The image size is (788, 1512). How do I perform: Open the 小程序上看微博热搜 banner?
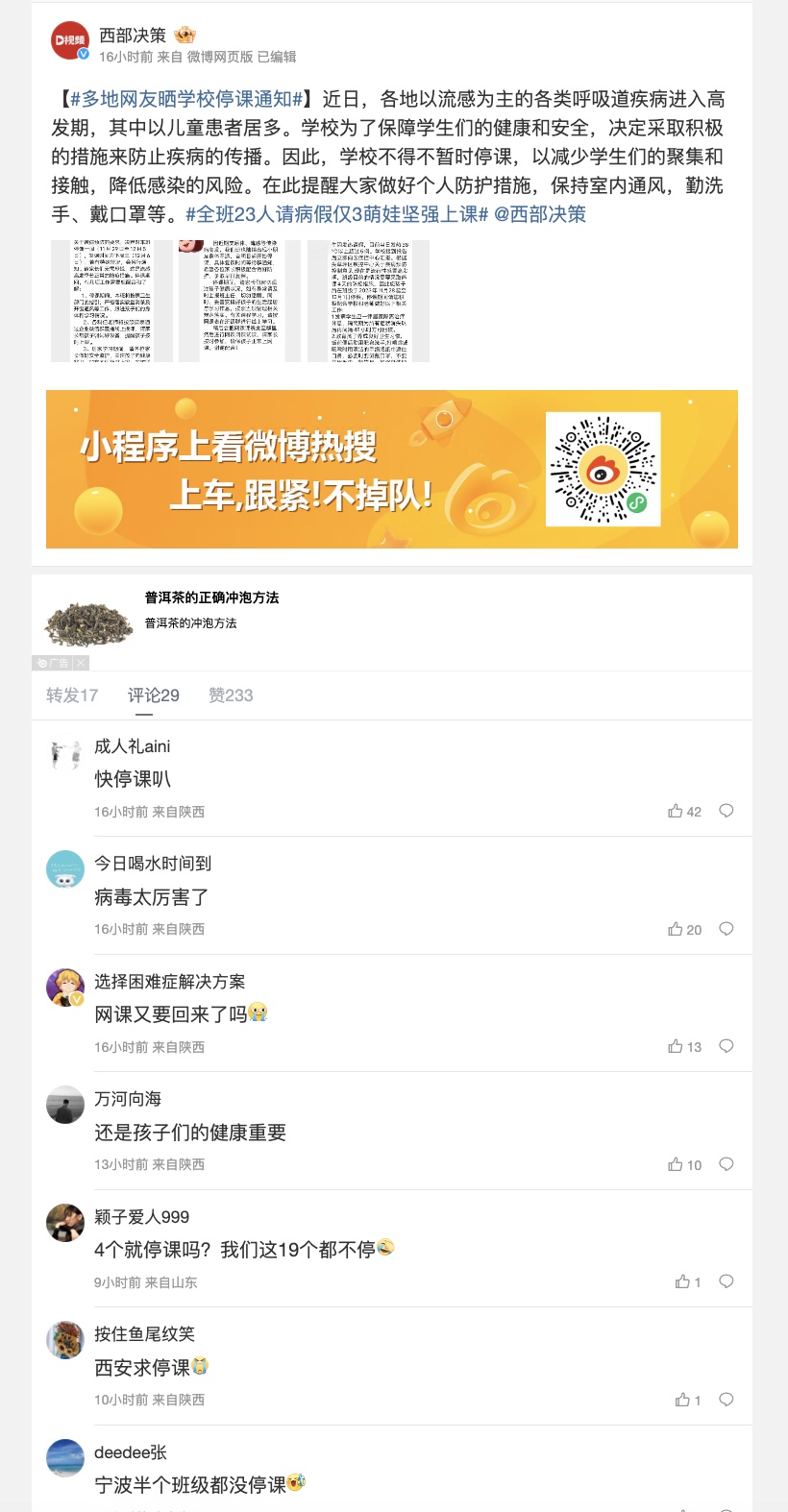[391, 469]
